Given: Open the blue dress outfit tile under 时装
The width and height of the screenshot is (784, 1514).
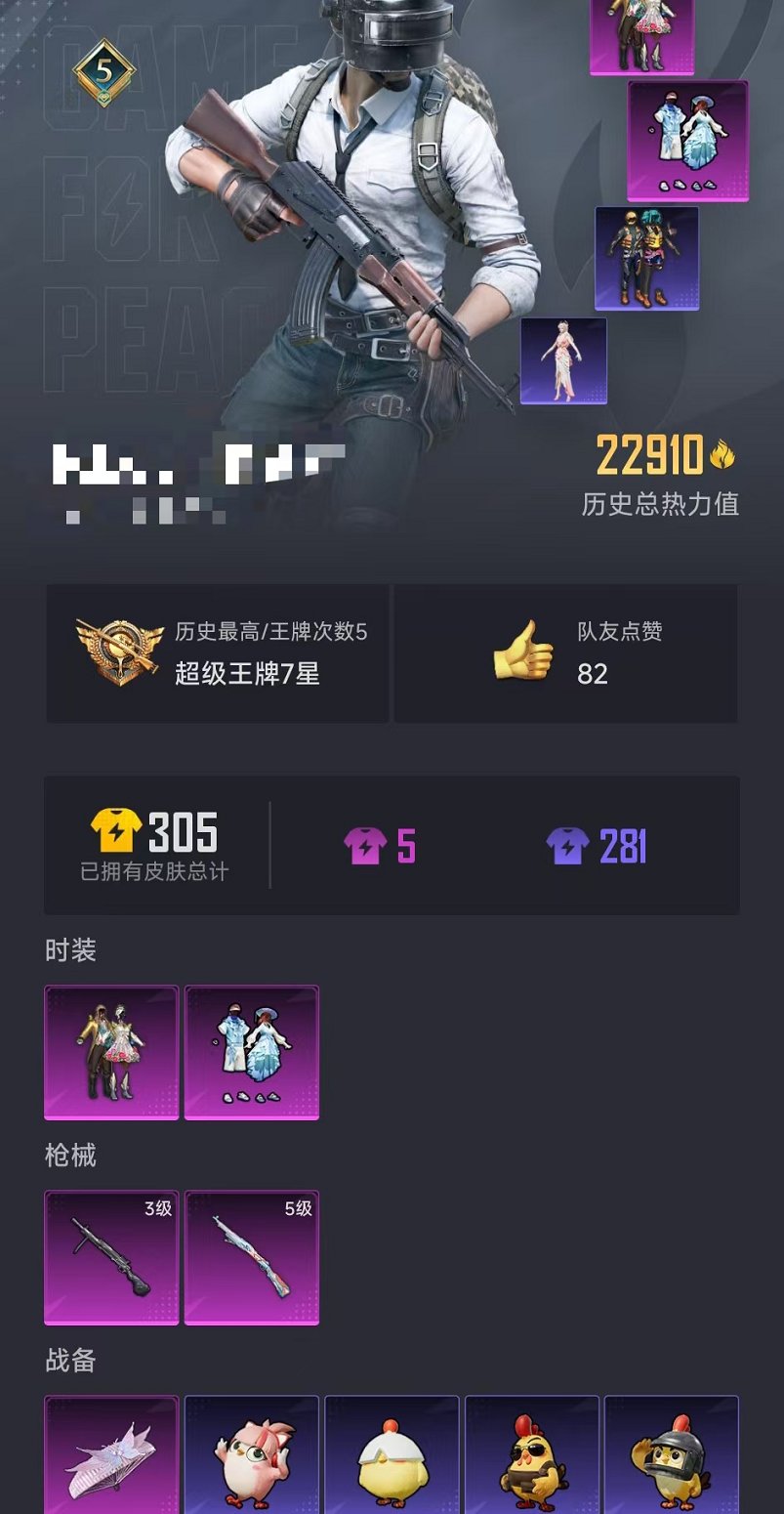Looking at the screenshot, I should click(x=252, y=1052).
